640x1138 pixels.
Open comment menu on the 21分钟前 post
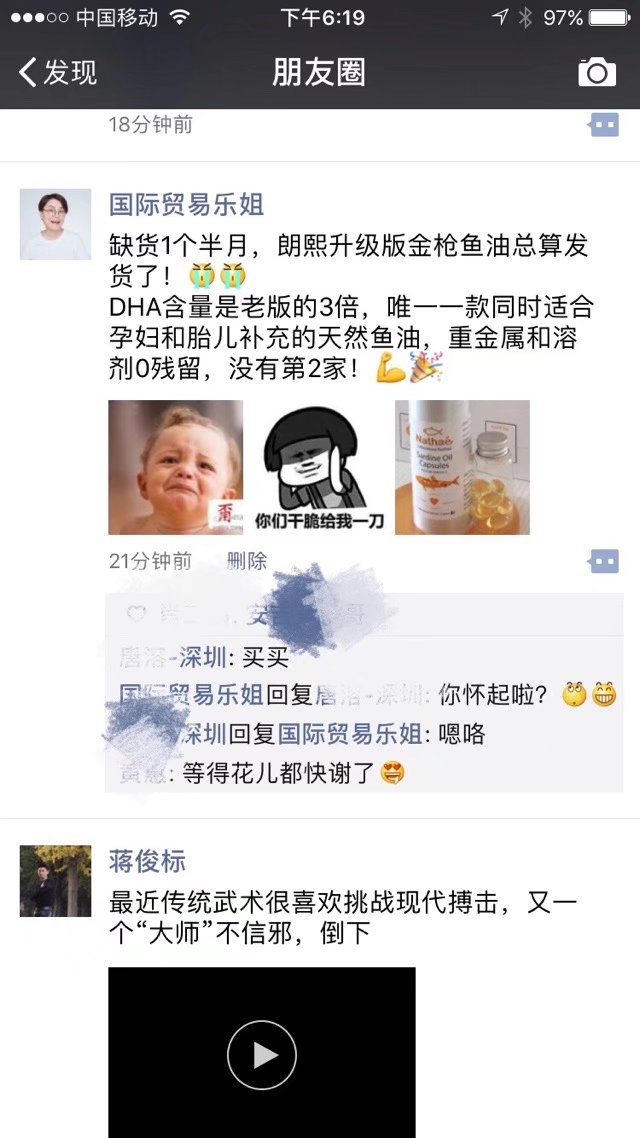tap(603, 561)
